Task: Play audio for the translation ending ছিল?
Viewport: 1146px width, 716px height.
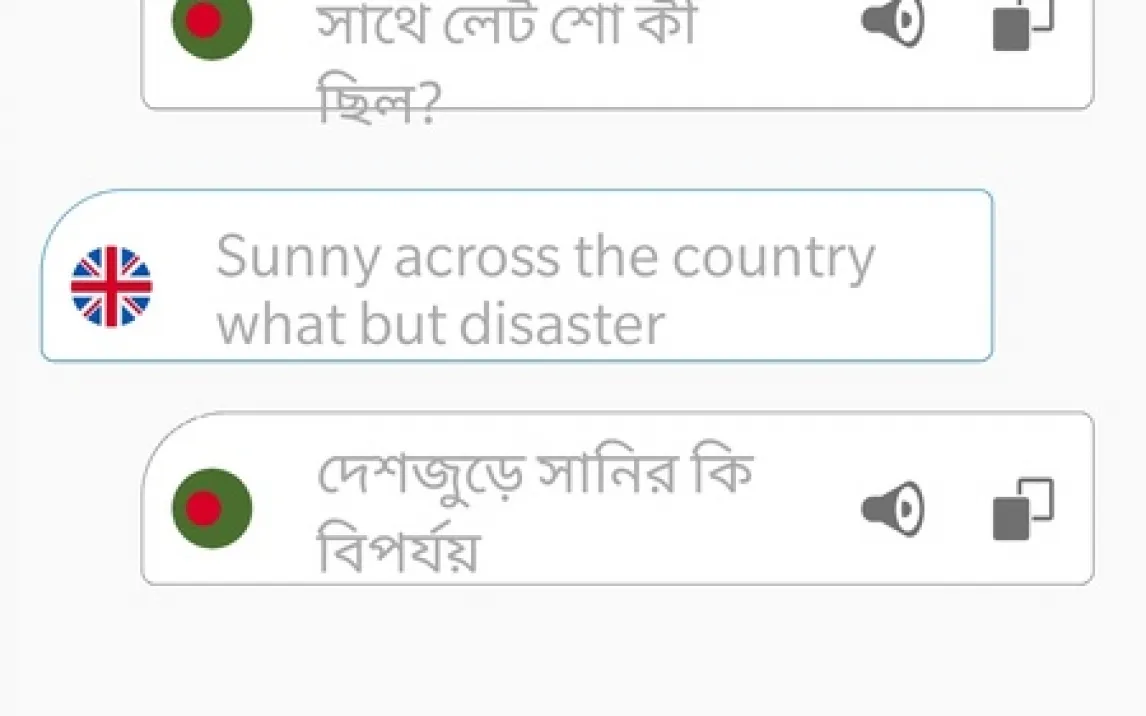Action: coord(892,22)
